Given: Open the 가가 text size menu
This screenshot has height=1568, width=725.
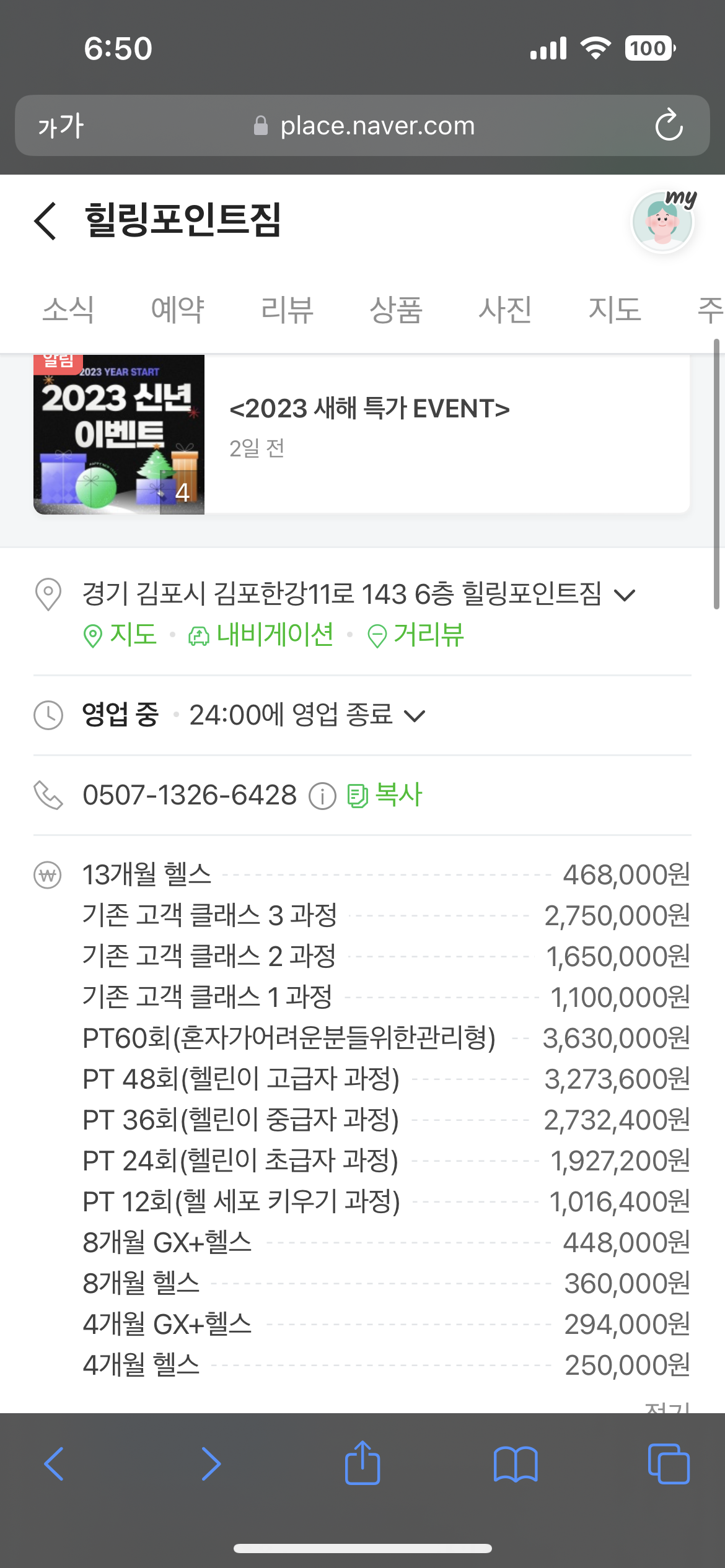Looking at the screenshot, I should (61, 126).
